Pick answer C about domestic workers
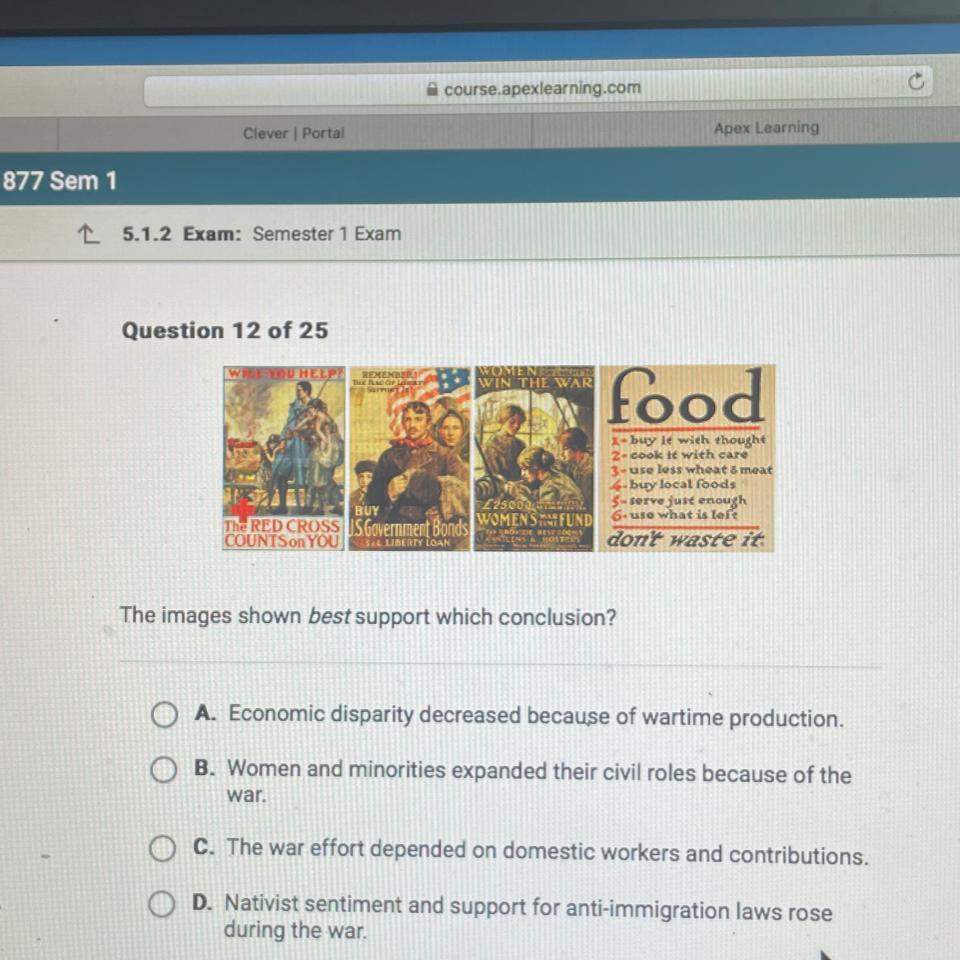 [x=162, y=848]
